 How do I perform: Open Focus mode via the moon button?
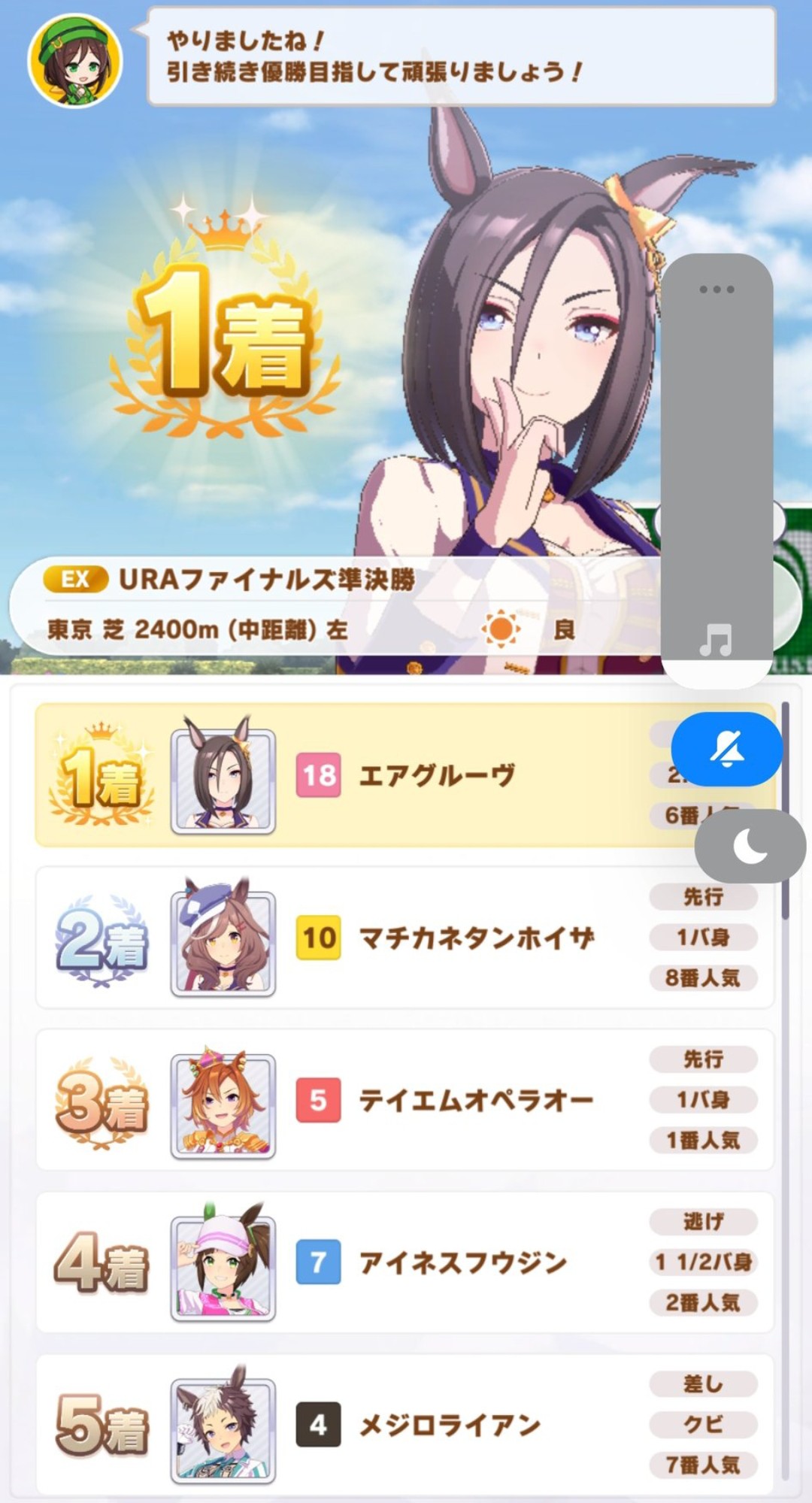[750, 847]
